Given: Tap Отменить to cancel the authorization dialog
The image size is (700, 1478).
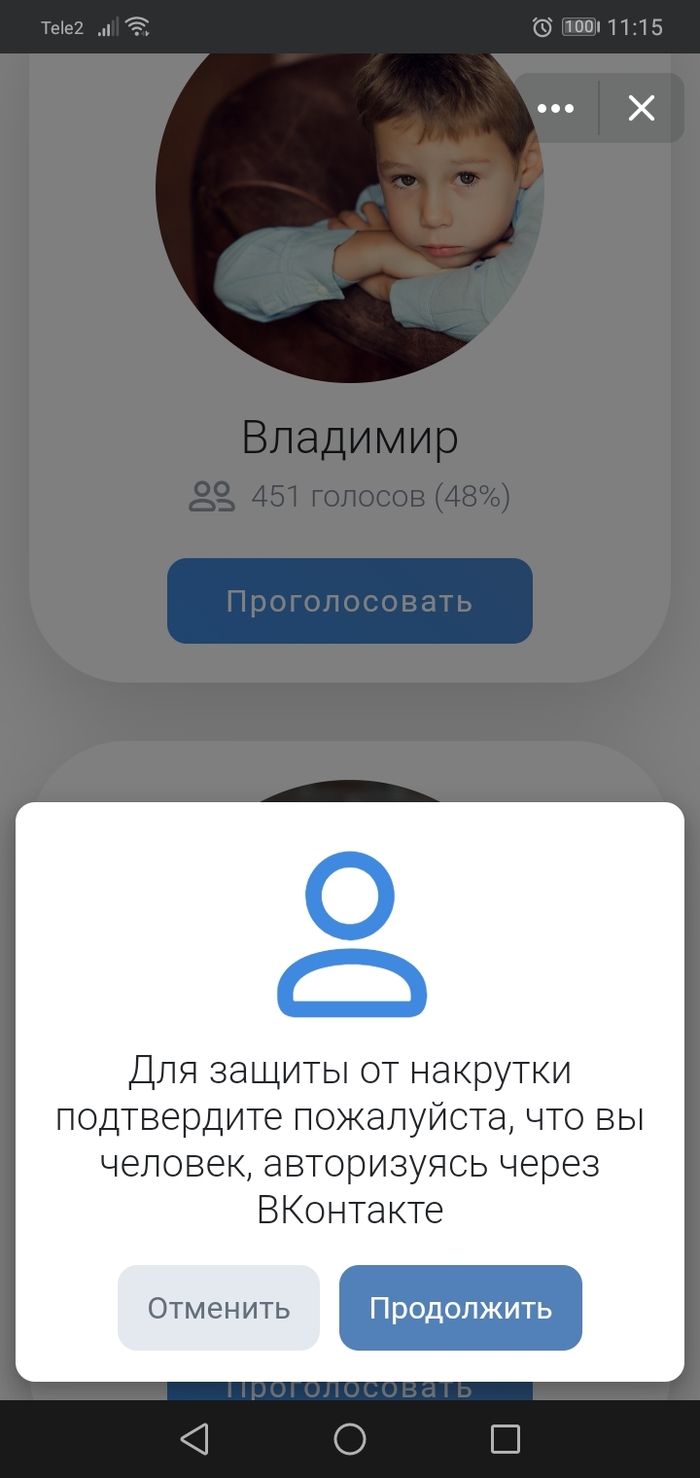Looking at the screenshot, I should tap(218, 1308).
